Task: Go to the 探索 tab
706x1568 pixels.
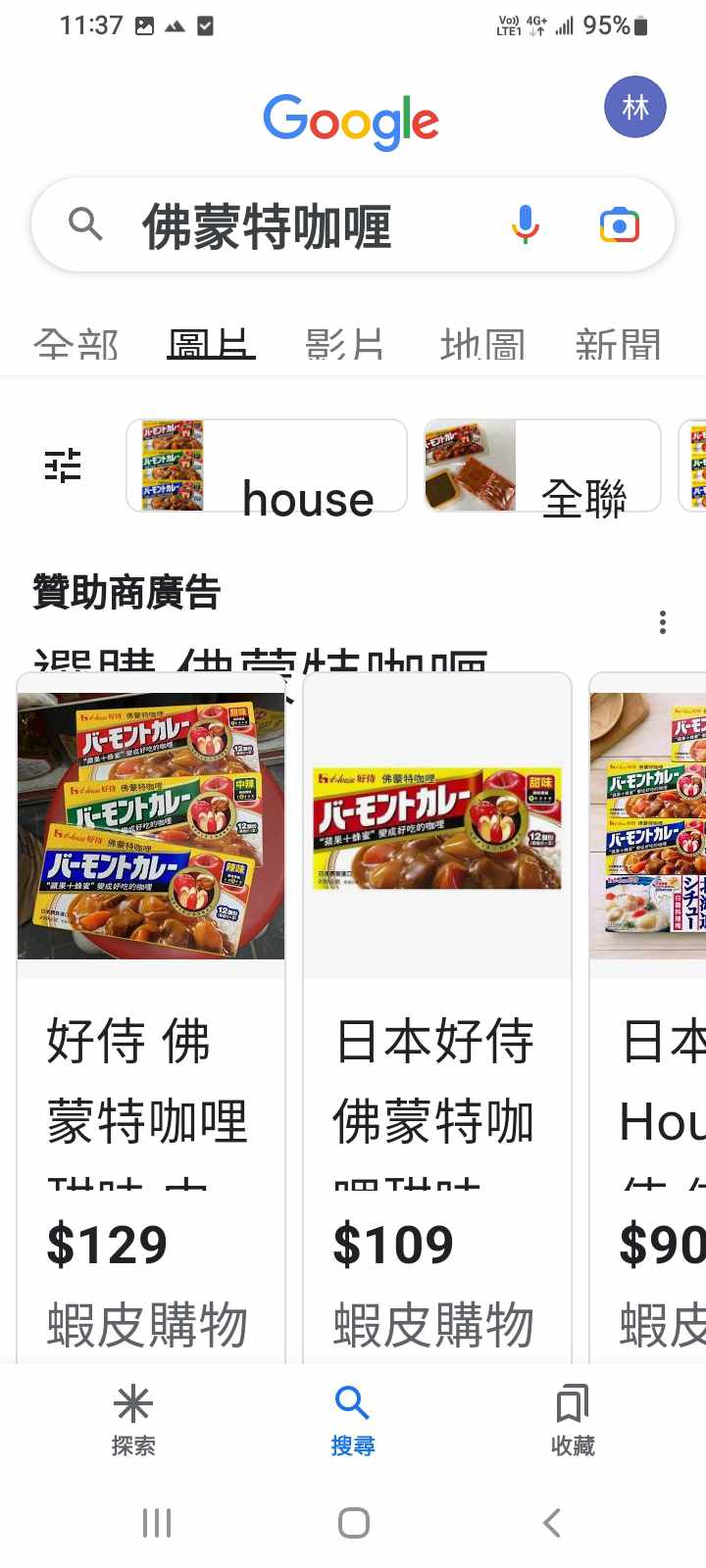Action: pos(133,1419)
